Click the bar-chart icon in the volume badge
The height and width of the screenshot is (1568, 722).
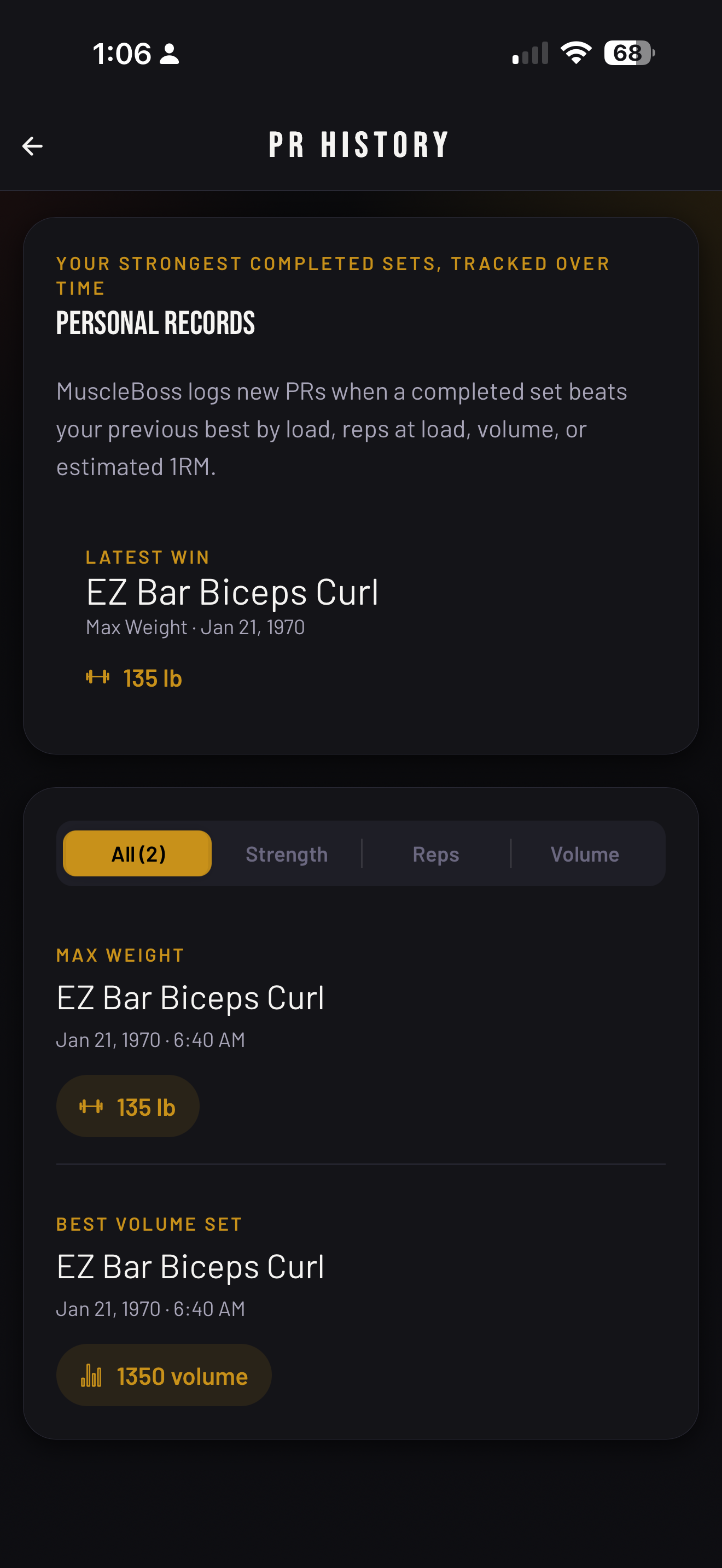pyautogui.click(x=90, y=1375)
